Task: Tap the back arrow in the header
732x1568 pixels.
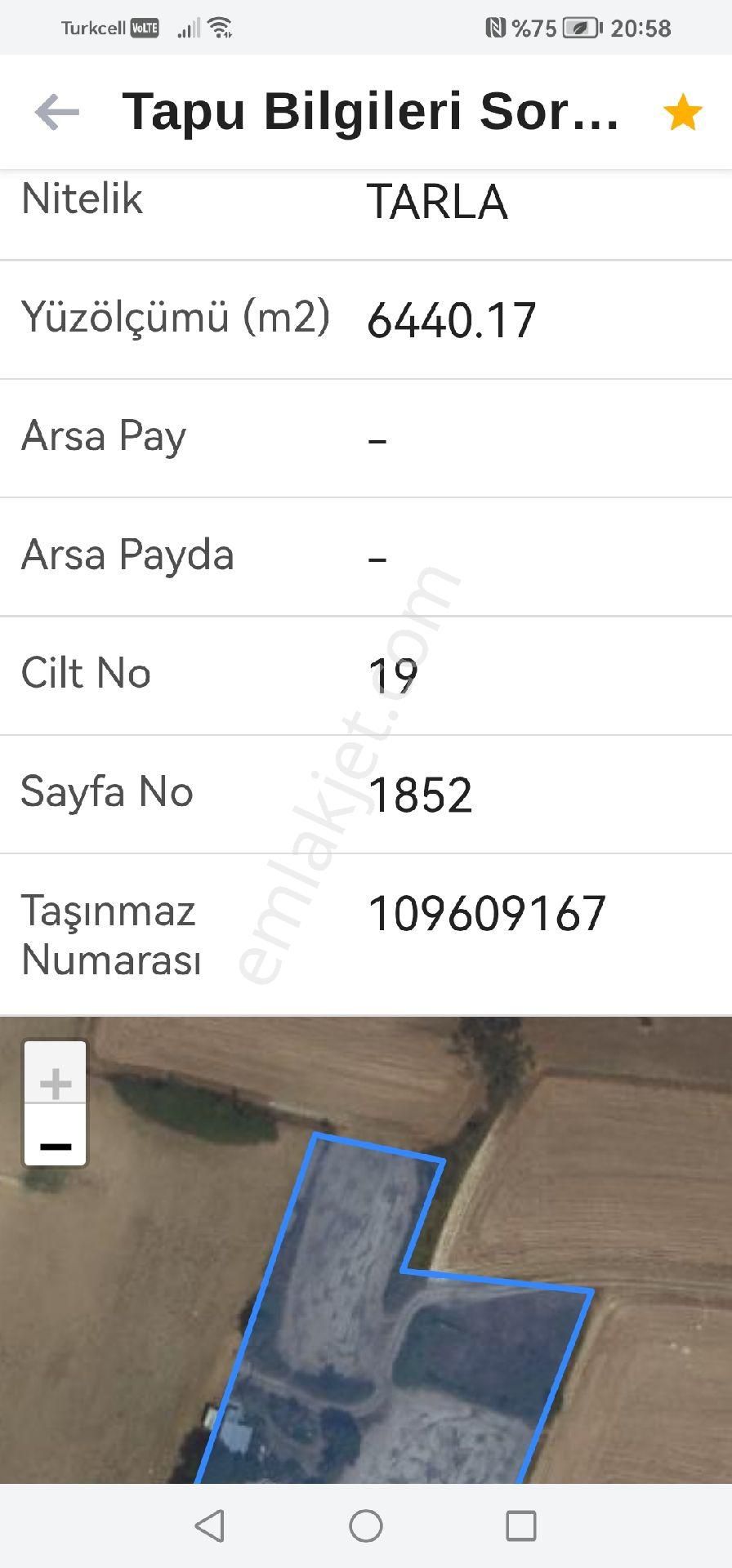Action: (54, 112)
